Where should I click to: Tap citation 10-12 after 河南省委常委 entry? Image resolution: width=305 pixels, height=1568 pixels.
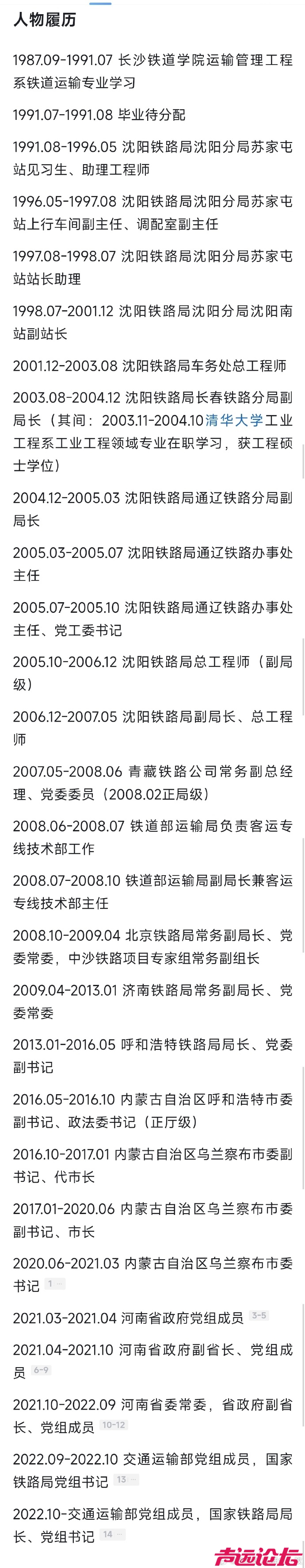point(114,1425)
